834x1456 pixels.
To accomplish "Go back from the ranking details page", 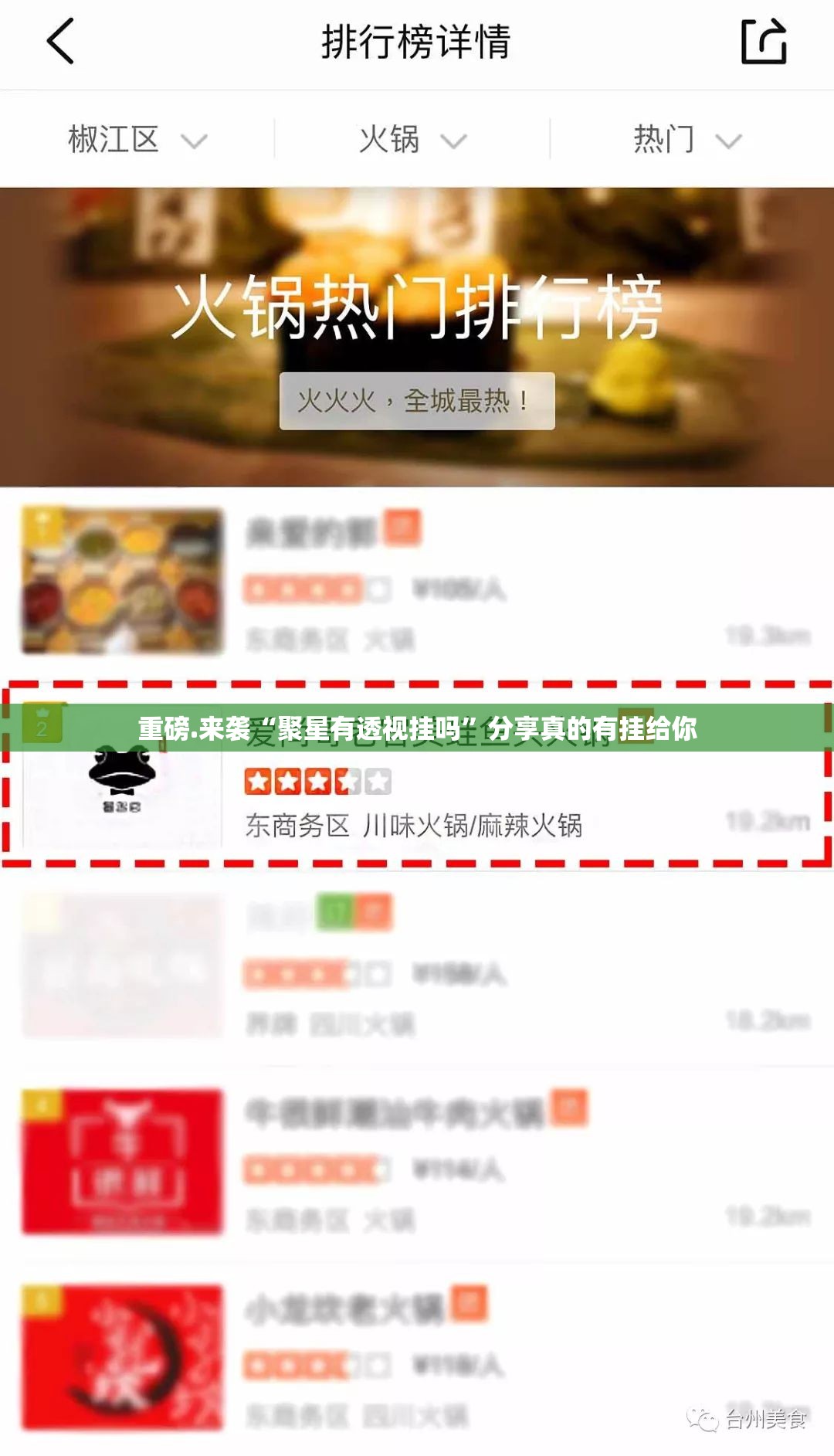I will (60, 42).
